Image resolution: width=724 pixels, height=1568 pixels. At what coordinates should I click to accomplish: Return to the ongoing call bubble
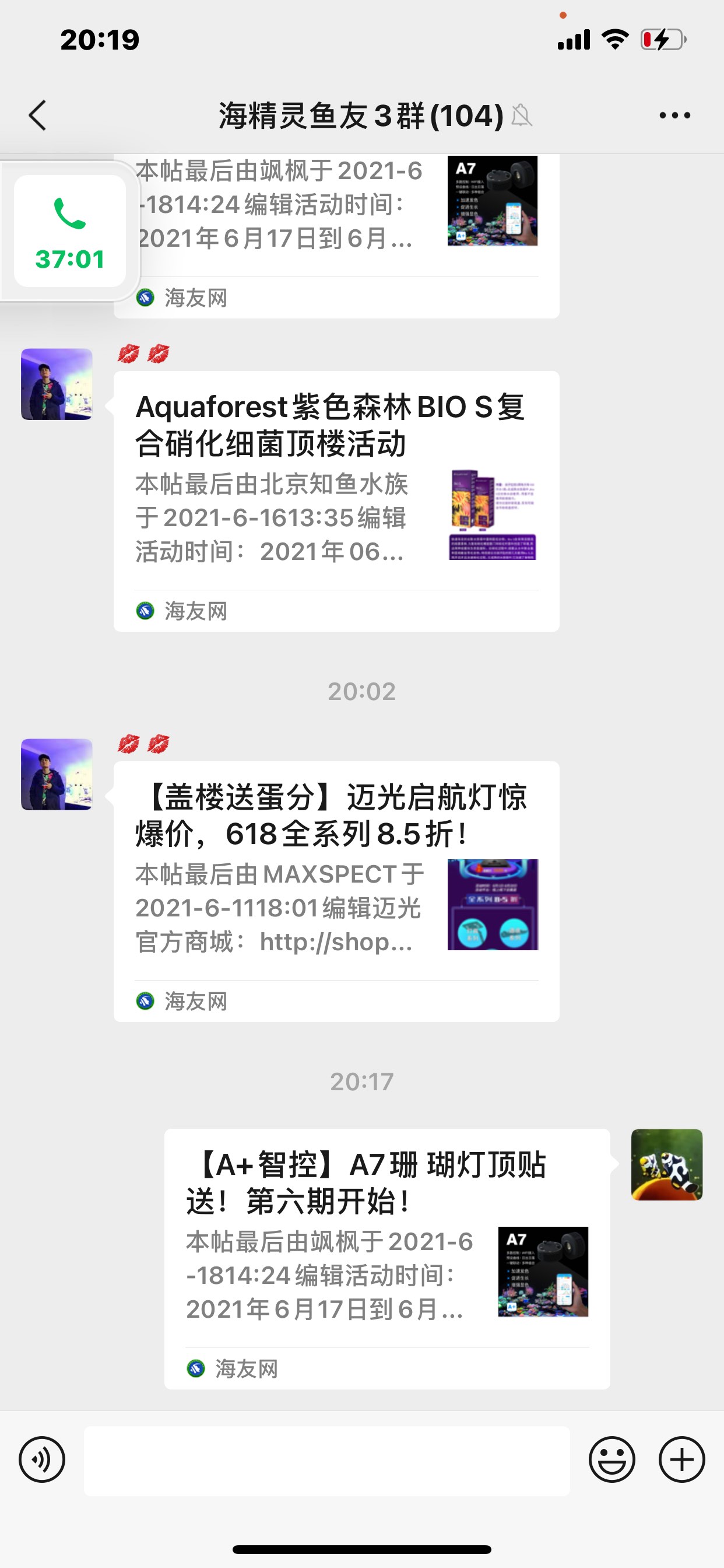pyautogui.click(x=70, y=232)
